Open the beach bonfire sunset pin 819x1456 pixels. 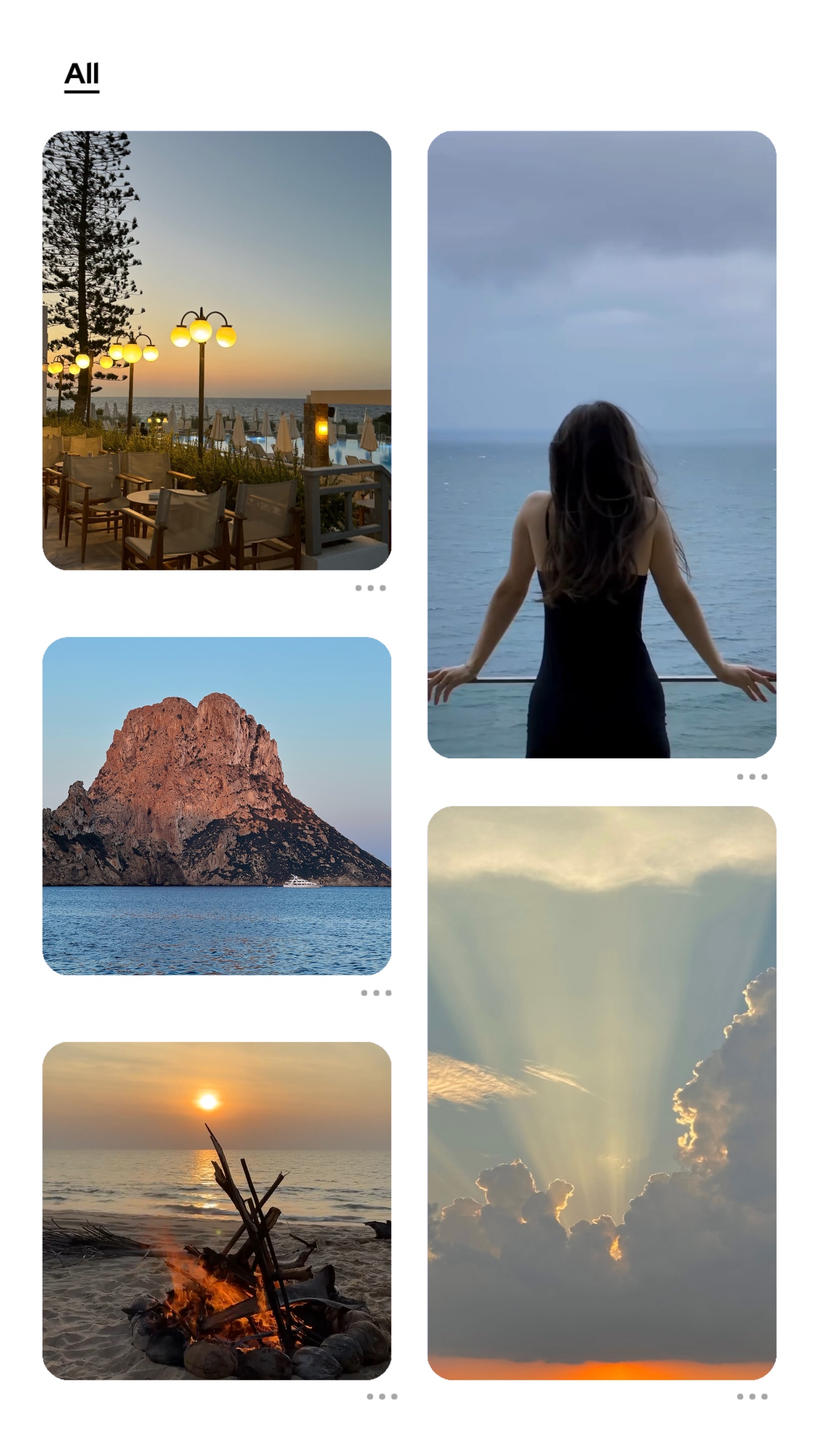(217, 1210)
